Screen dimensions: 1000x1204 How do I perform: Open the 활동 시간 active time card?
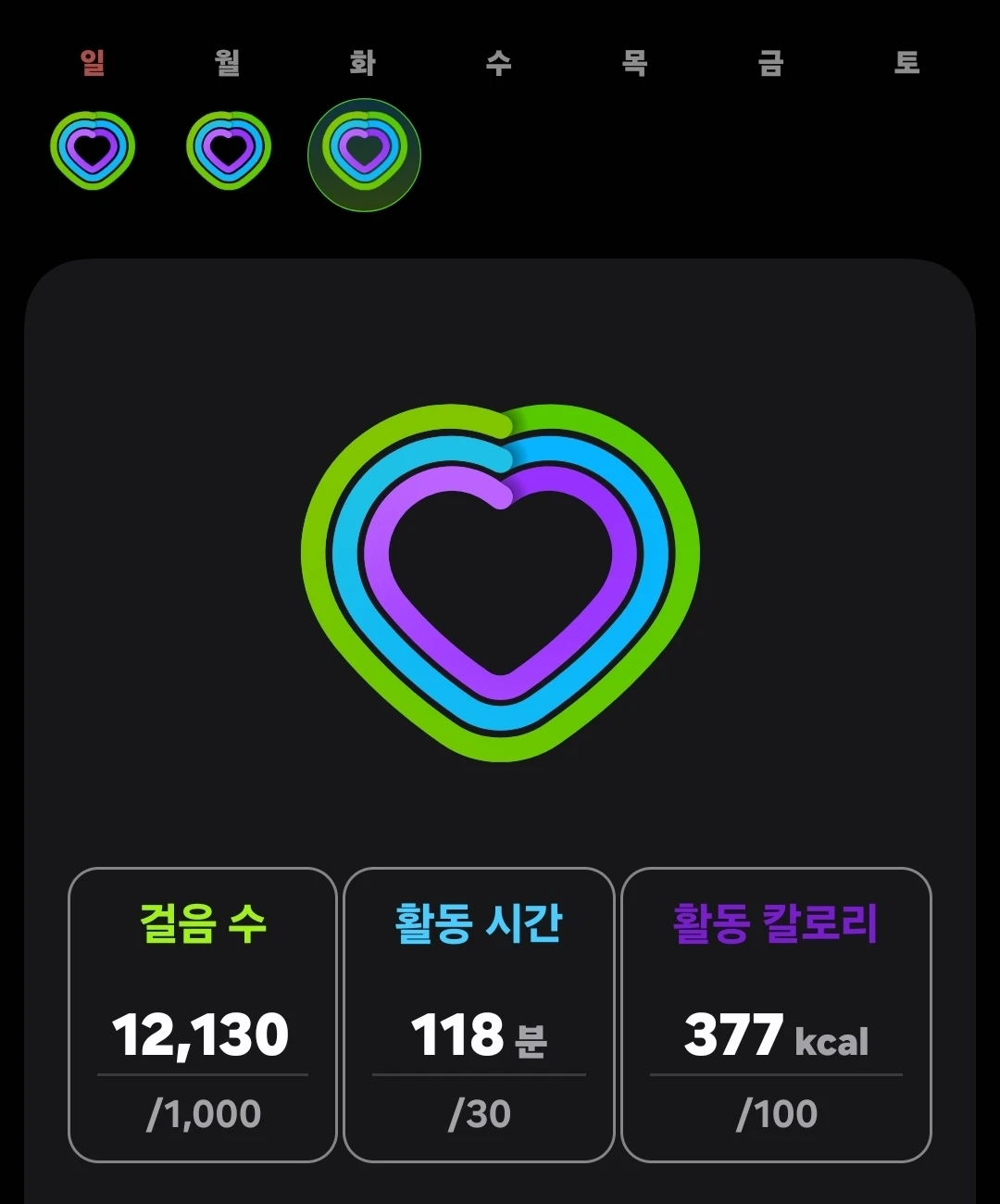click(479, 1014)
